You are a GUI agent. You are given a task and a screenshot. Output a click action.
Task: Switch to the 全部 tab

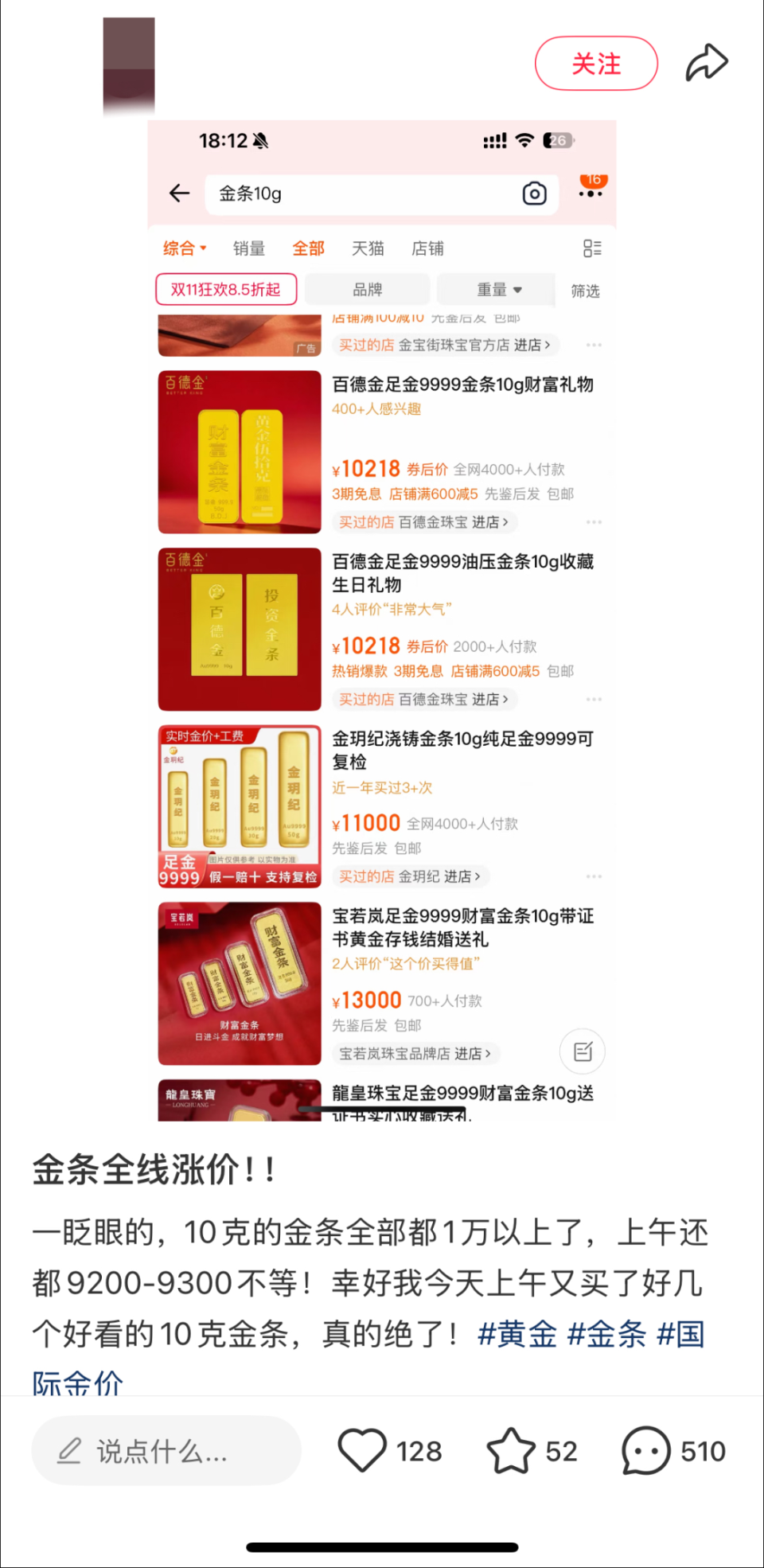[x=308, y=248]
